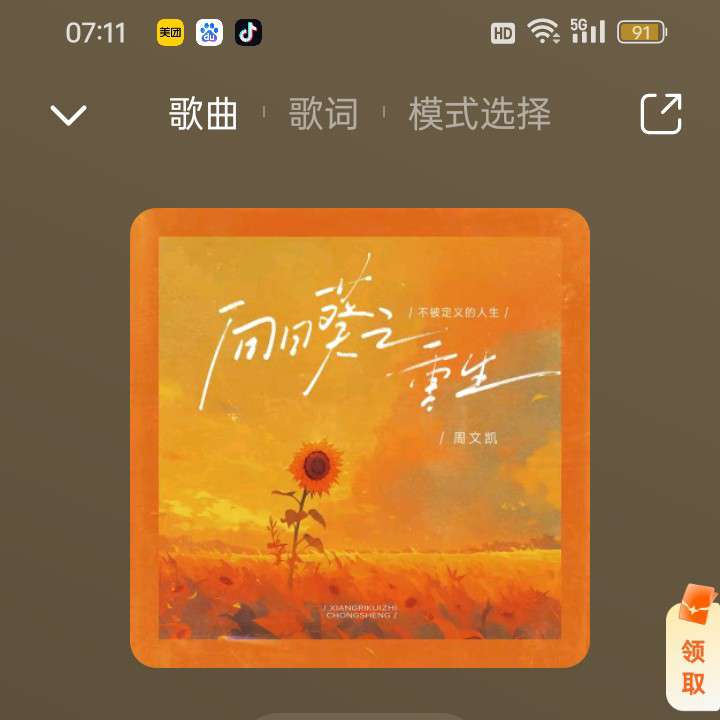The height and width of the screenshot is (720, 720).
Task: Collapse the player with the down chevron
Action: [x=68, y=115]
